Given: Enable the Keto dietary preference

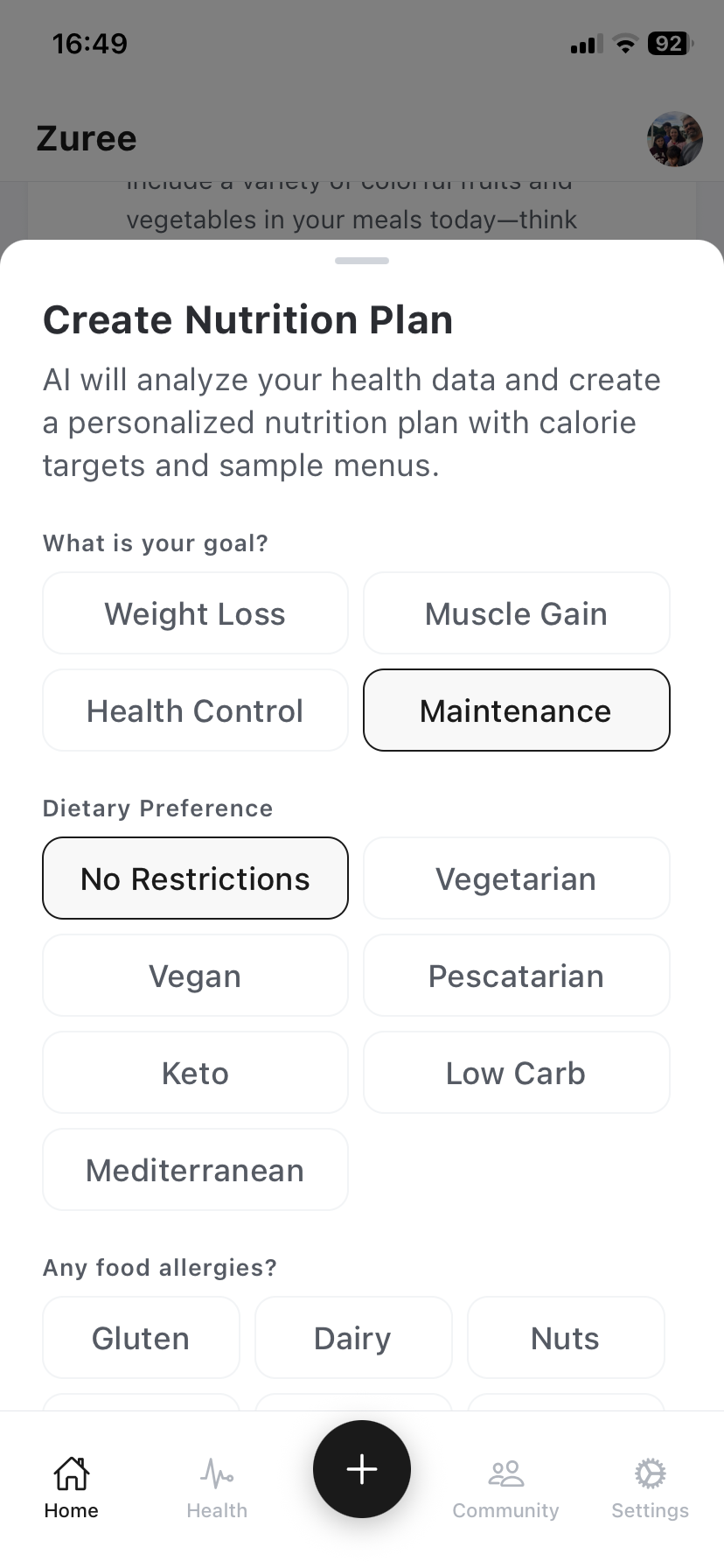Looking at the screenshot, I should point(194,1072).
